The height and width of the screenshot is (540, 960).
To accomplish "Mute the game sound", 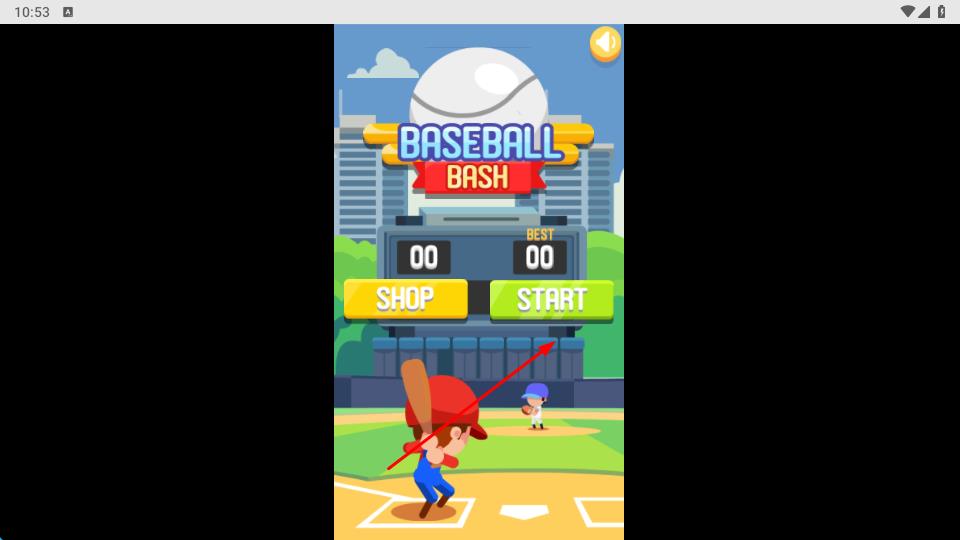I will [x=605, y=43].
